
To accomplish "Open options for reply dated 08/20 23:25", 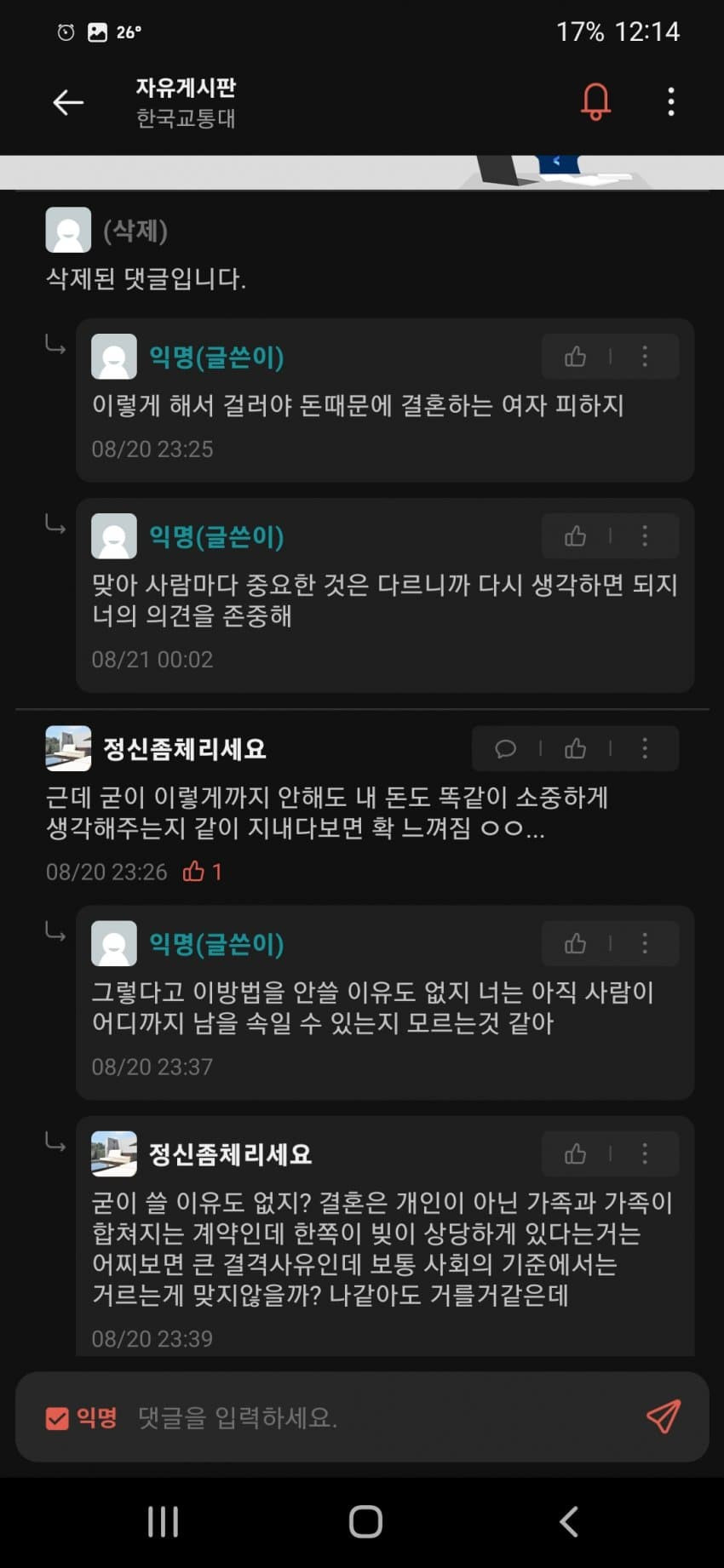I will point(645,357).
